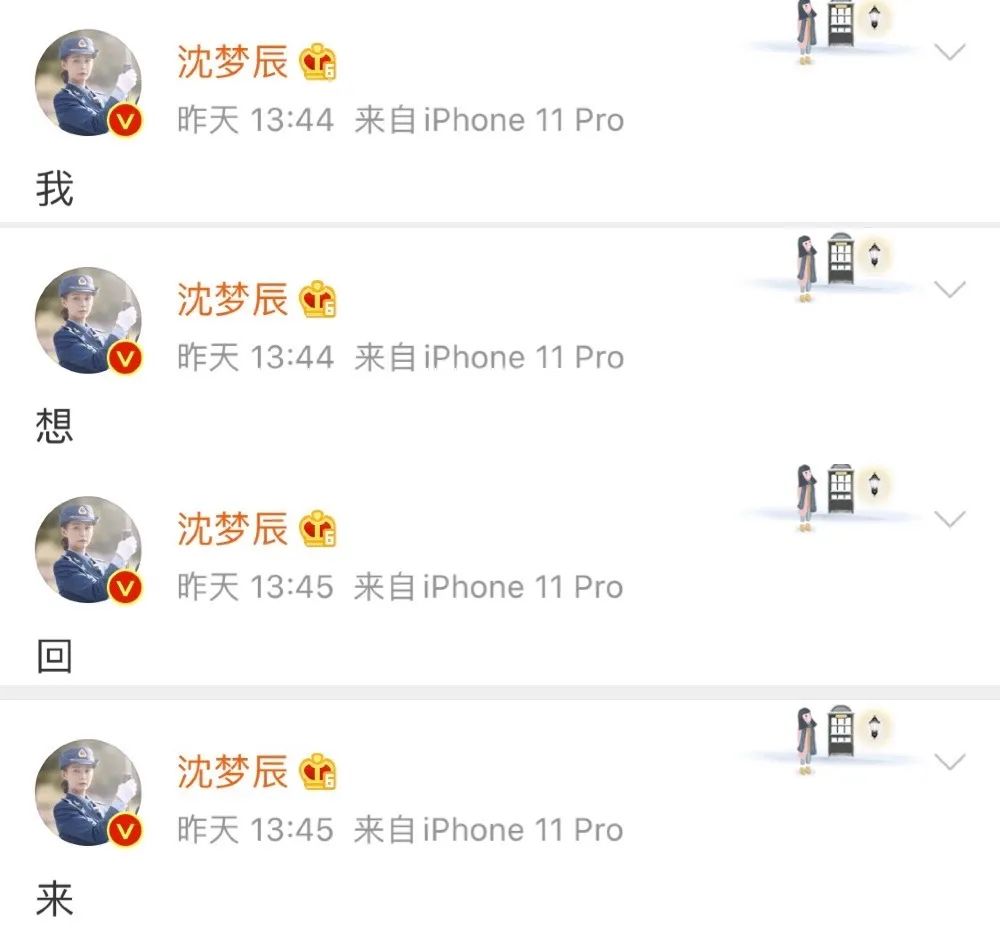Open the username 沈梦辰 above the "来" post
Viewport: 1000px width, 939px height.
232,772
